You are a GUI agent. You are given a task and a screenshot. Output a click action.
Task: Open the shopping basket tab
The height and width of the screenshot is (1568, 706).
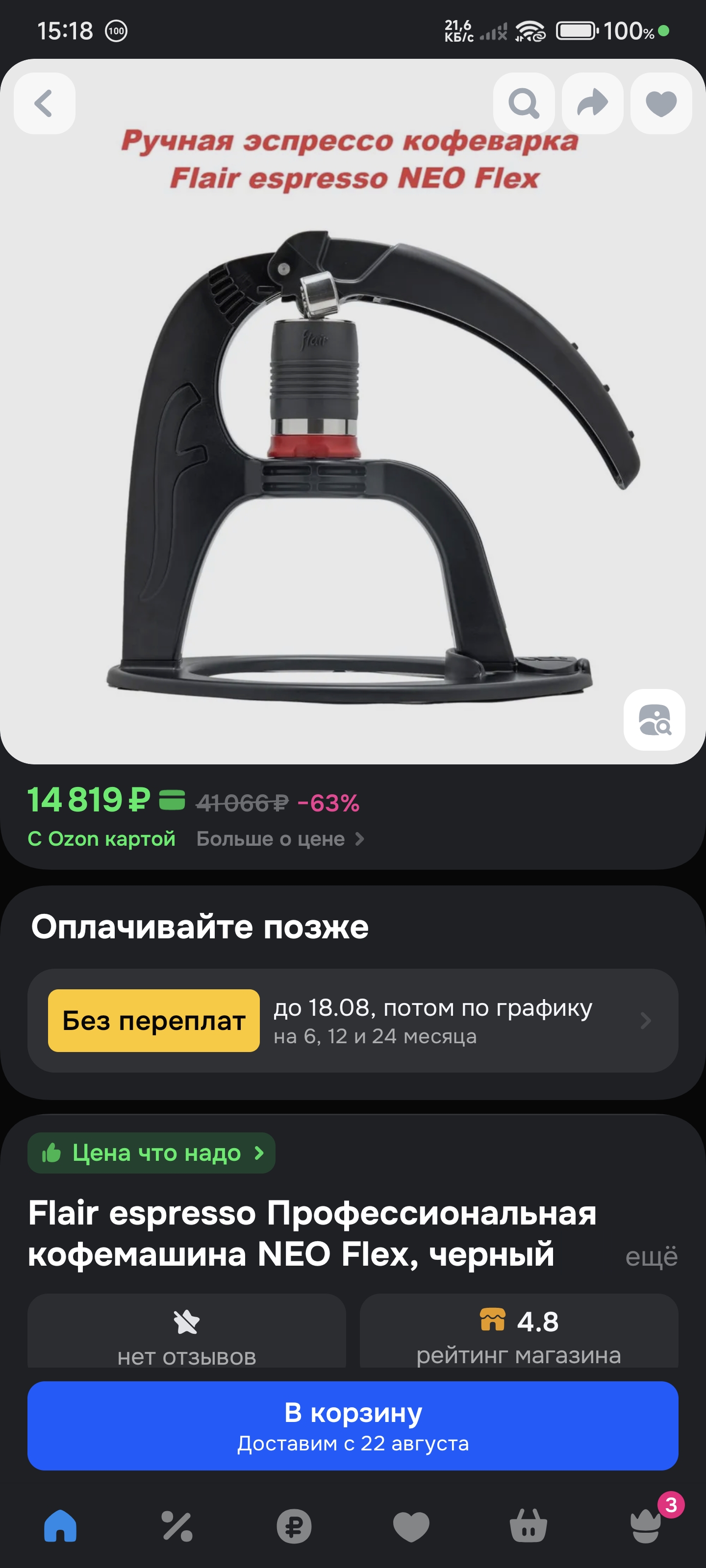click(528, 1527)
